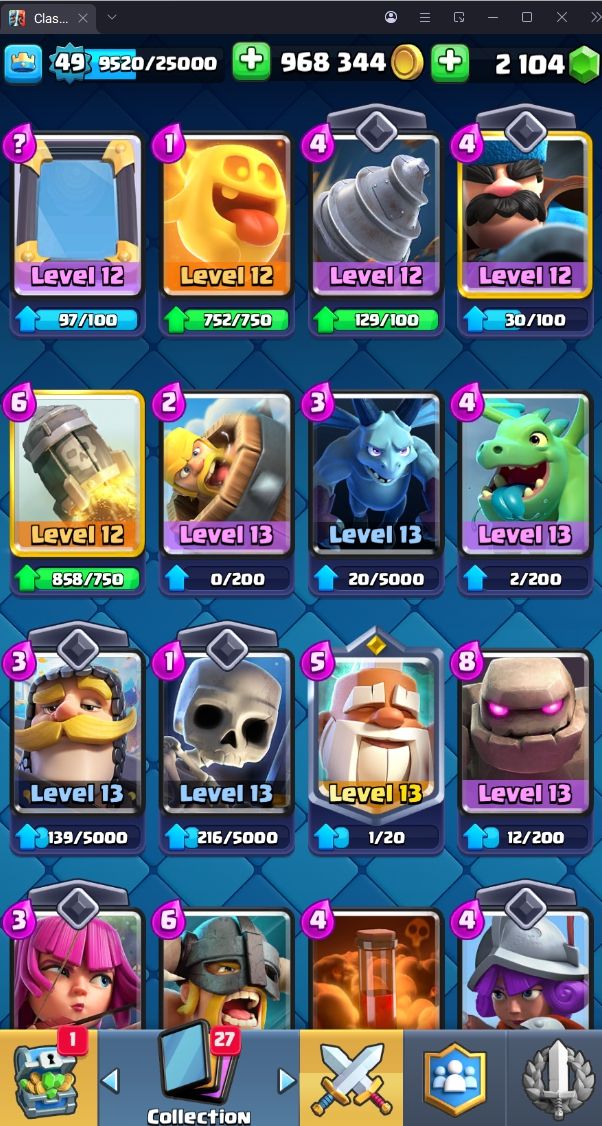Add more gold with the plus button
The width and height of the screenshot is (602, 1126).
(x=251, y=62)
